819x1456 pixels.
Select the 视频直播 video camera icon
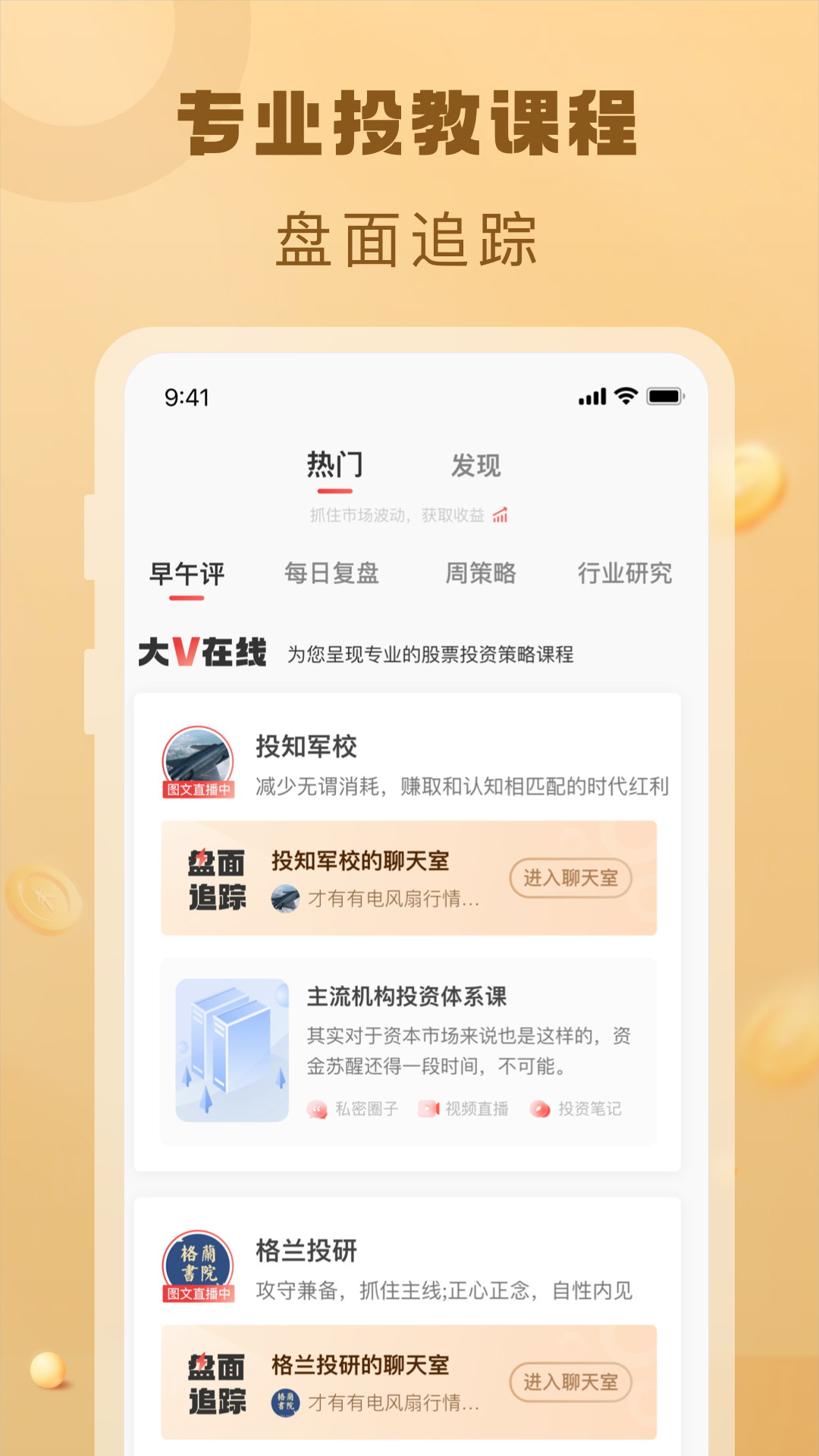pos(430,1109)
